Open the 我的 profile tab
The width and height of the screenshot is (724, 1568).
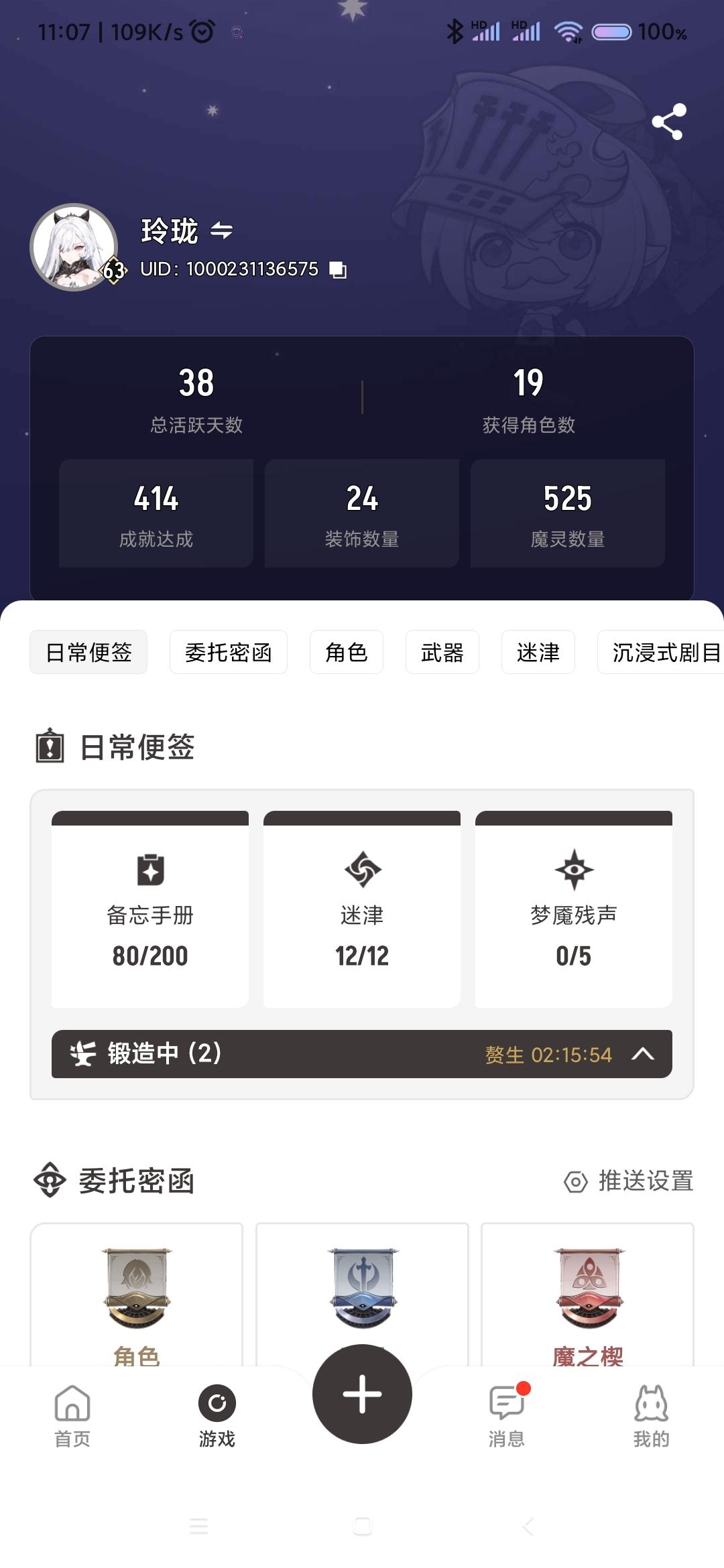651,1415
